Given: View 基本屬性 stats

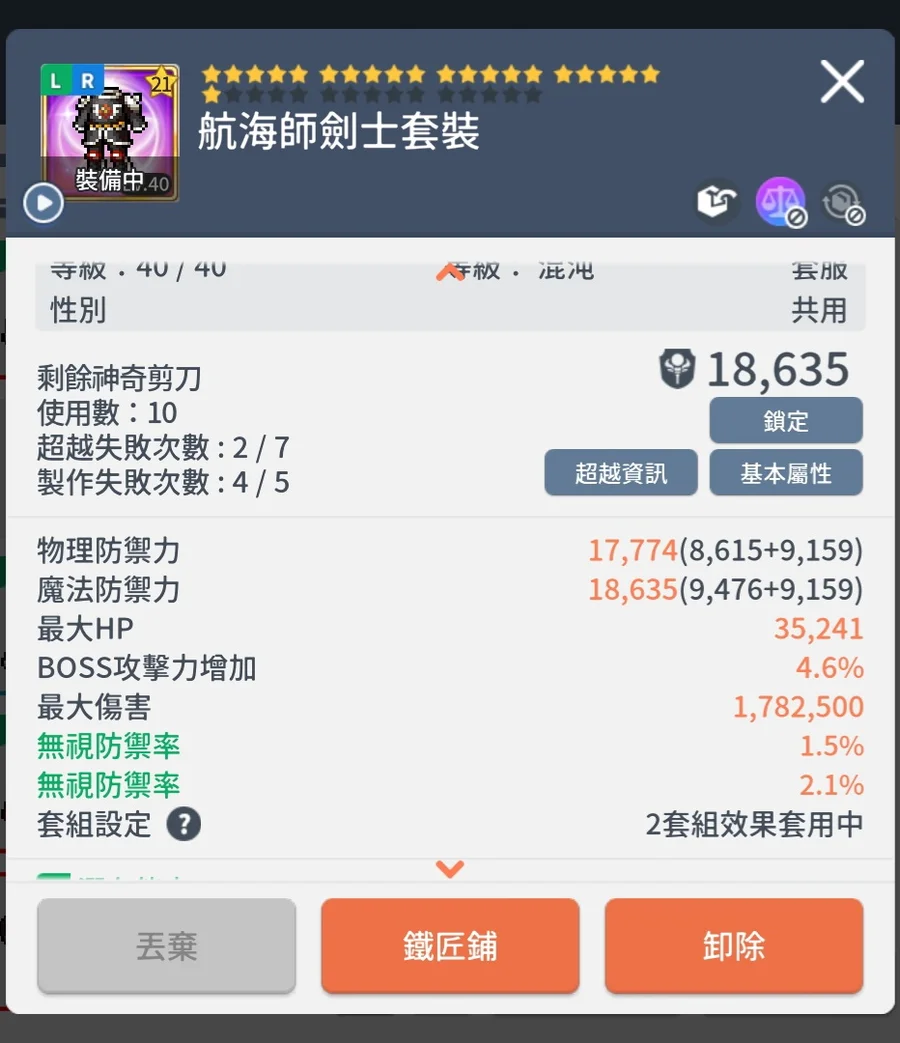Looking at the screenshot, I should [786, 473].
